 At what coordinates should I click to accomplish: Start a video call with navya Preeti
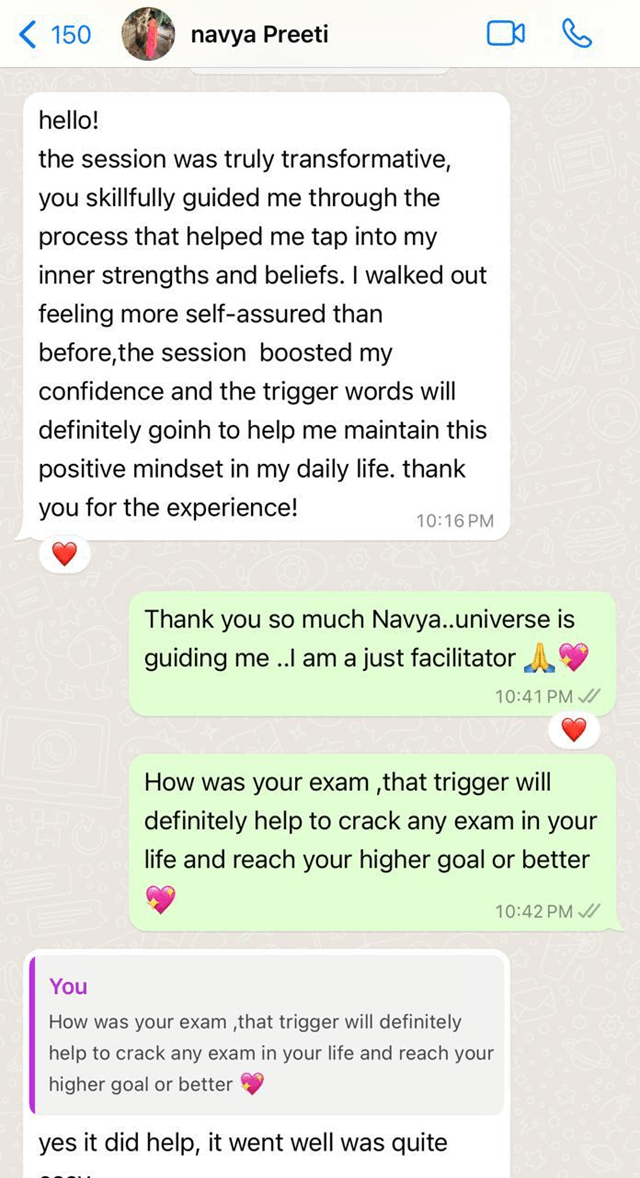pyautogui.click(x=506, y=34)
